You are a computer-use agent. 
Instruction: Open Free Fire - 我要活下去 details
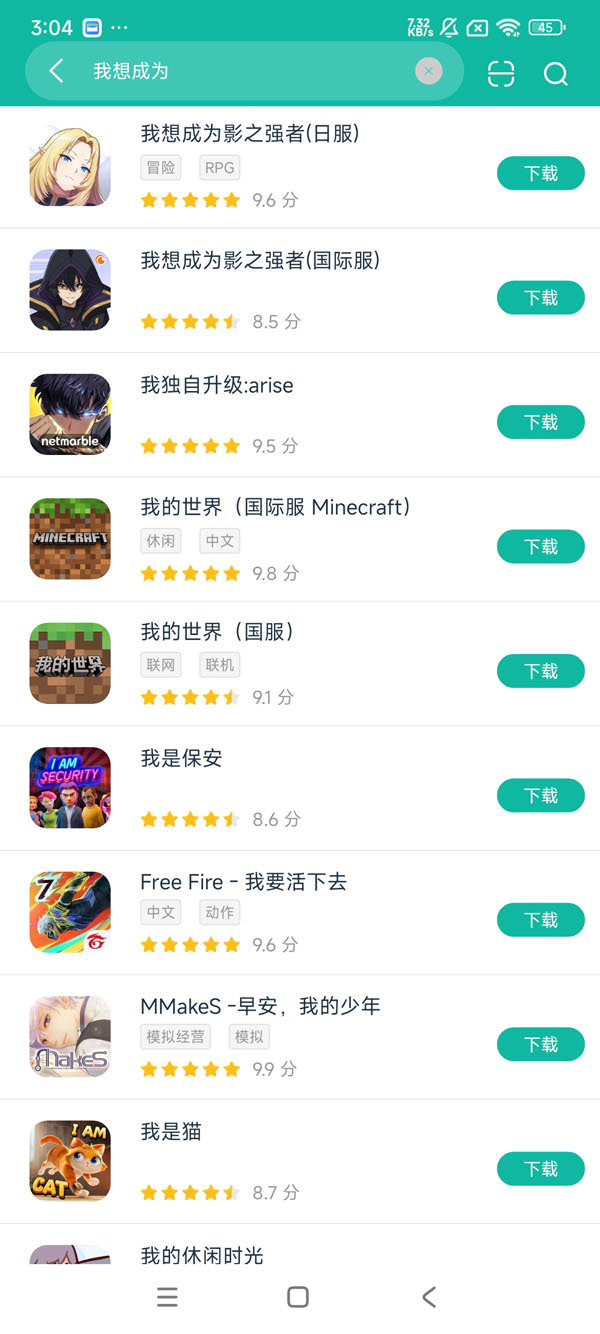[x=243, y=882]
